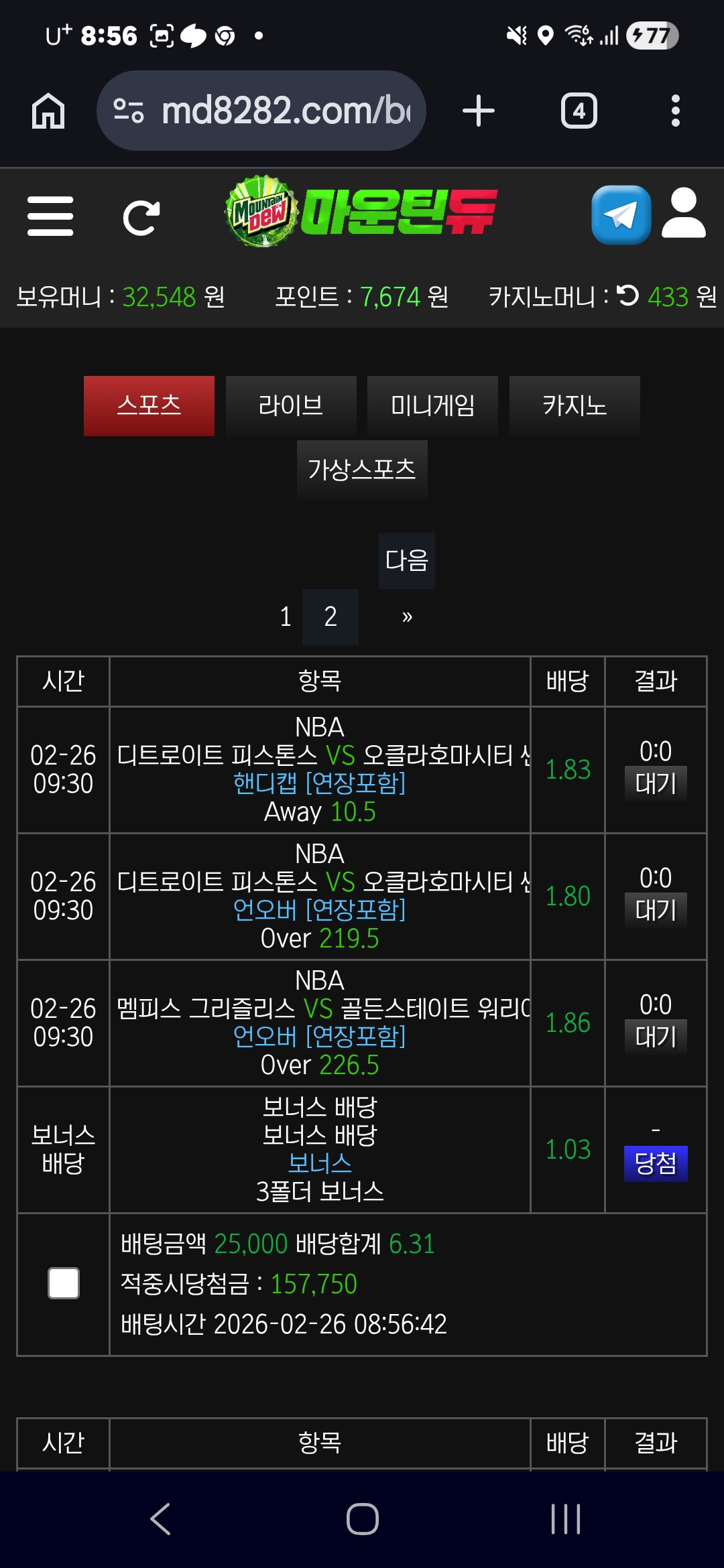724x1568 pixels.
Task: Open the browser overflow menu
Action: (x=675, y=111)
